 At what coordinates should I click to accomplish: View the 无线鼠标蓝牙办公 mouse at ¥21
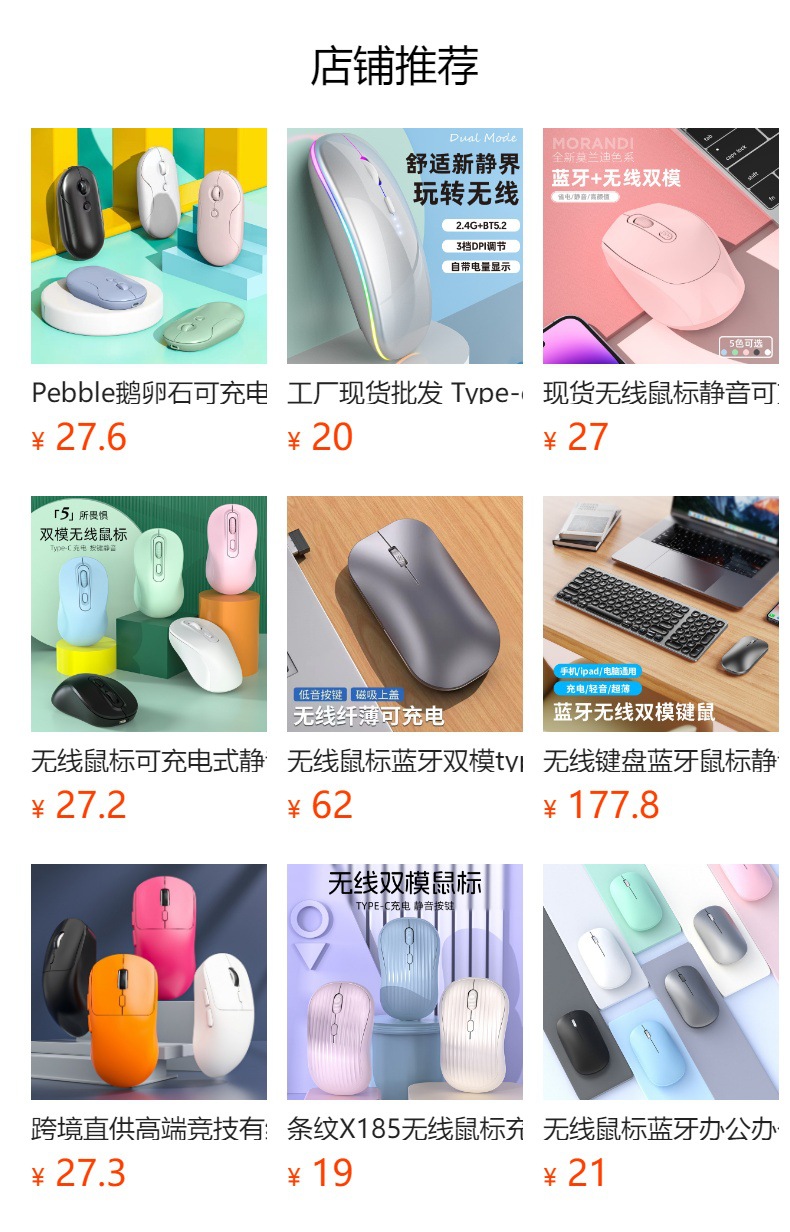pos(661,982)
